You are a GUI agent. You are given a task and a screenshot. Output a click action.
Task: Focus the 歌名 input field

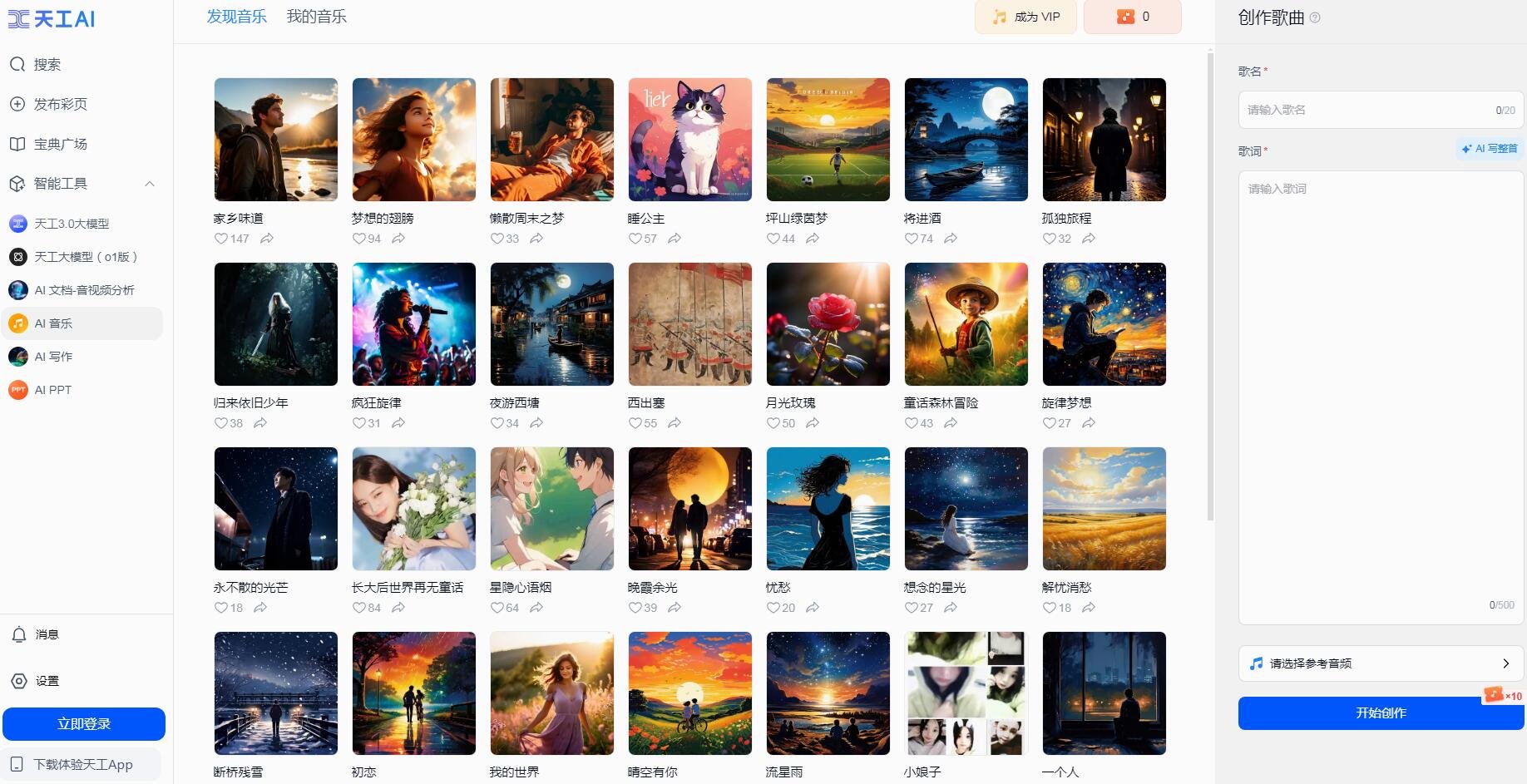(1364, 110)
